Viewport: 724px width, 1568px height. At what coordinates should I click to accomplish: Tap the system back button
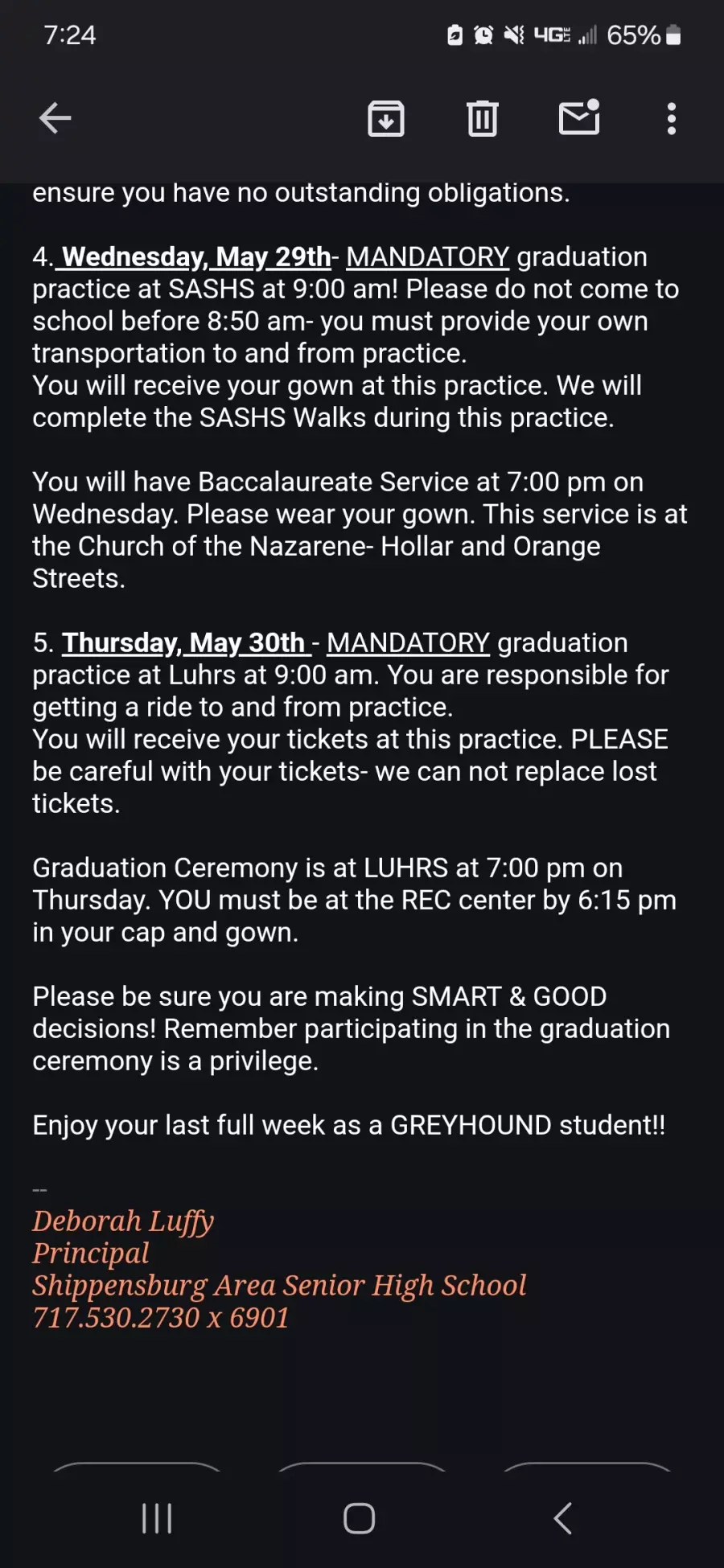pos(563,1518)
